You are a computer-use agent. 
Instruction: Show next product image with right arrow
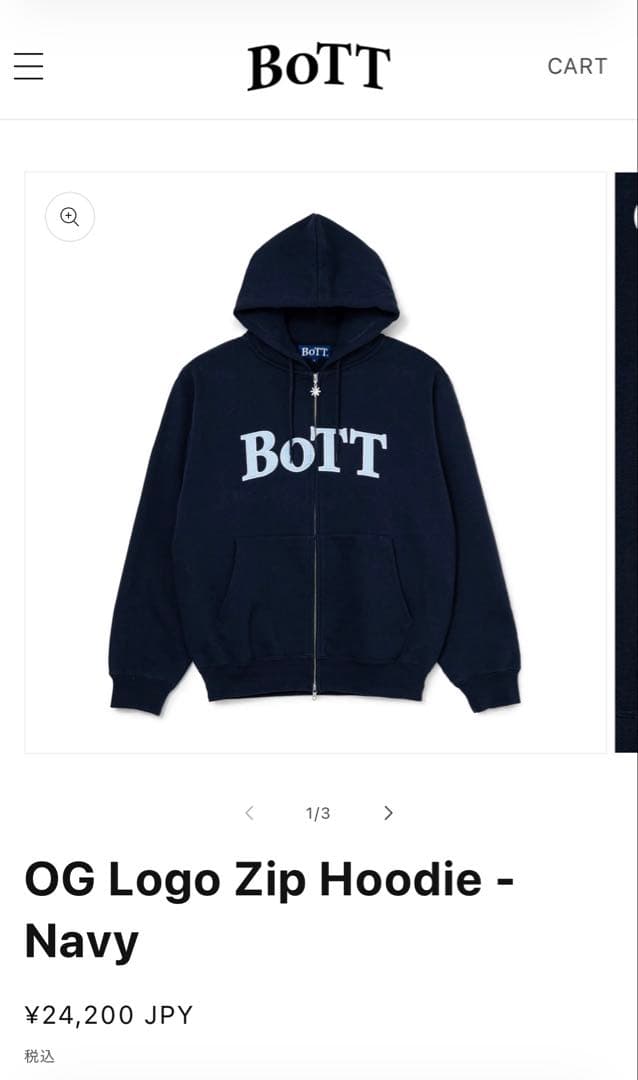[388, 813]
